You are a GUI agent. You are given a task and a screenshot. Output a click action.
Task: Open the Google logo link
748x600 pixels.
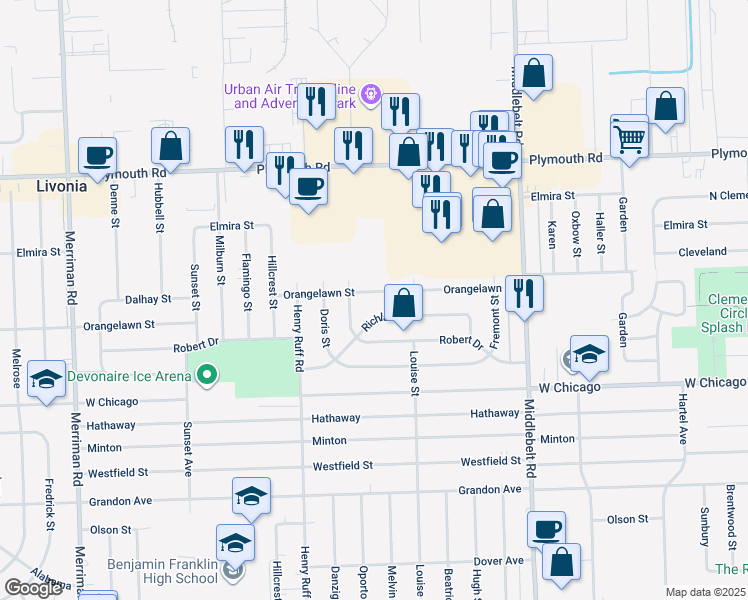32,587
